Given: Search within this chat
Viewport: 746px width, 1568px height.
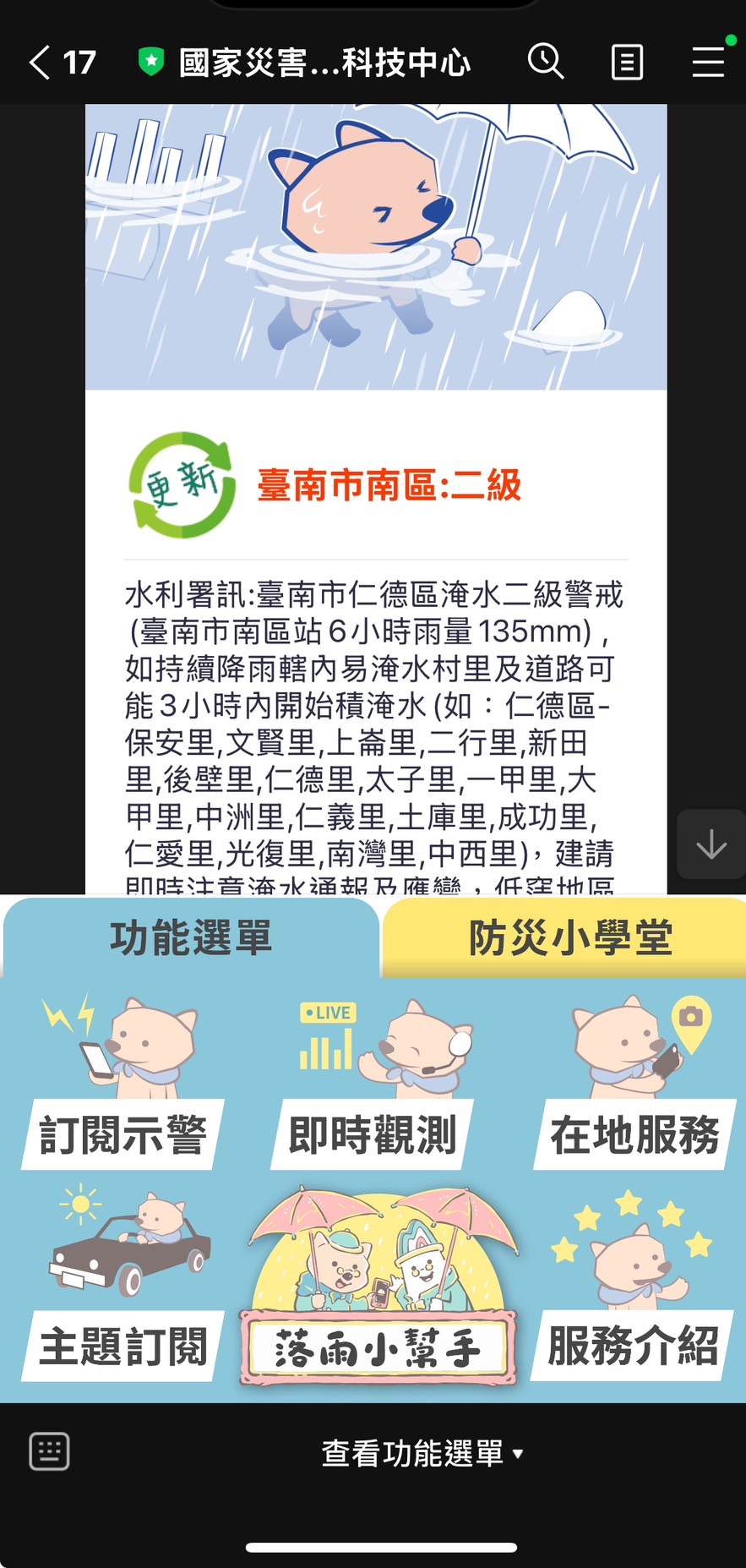Looking at the screenshot, I should [546, 63].
